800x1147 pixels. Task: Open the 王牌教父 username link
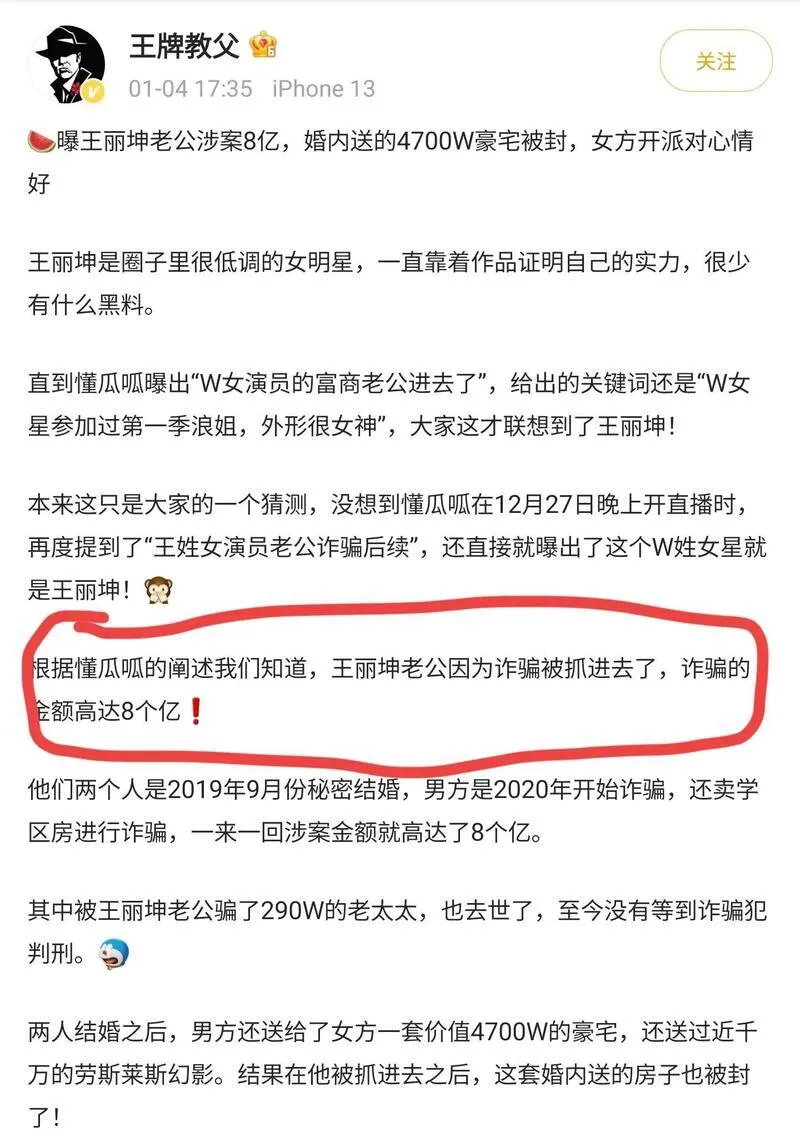tap(184, 45)
